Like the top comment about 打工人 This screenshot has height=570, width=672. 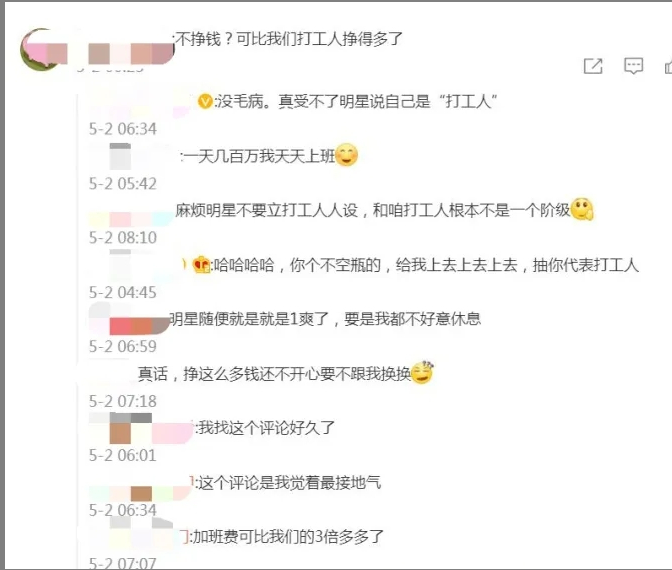[667, 66]
